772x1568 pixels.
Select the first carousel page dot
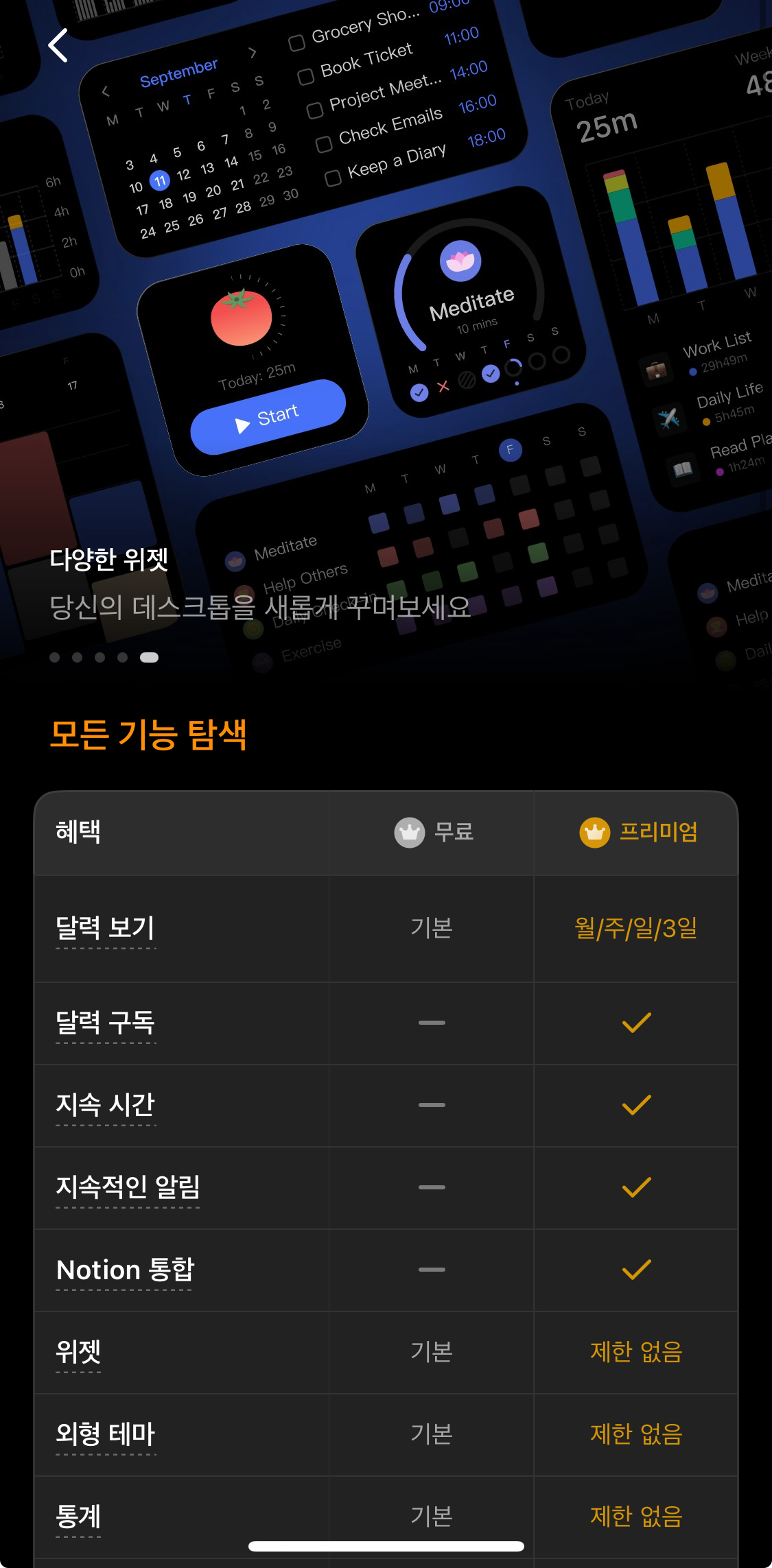55,658
